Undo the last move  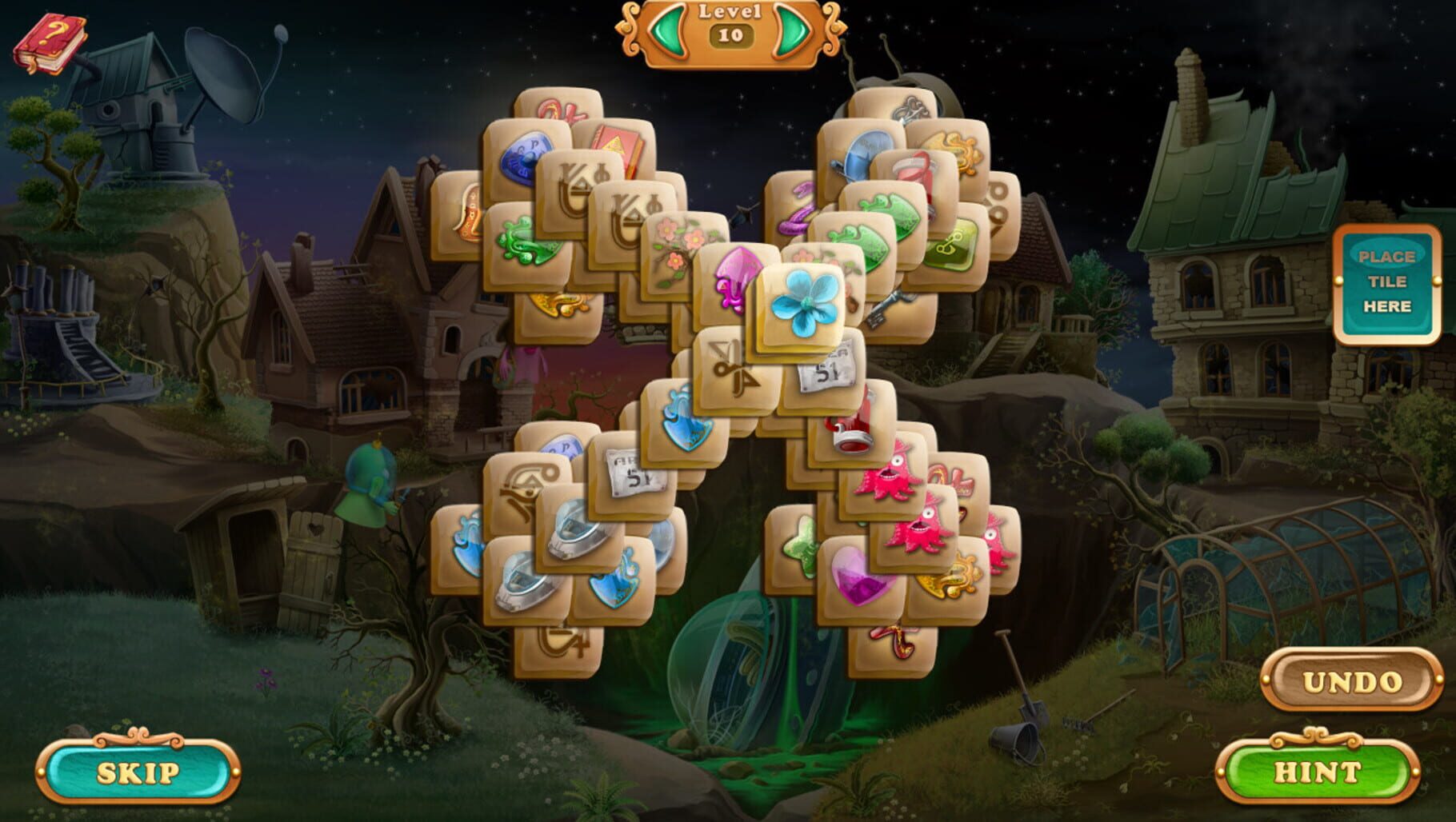point(1351,681)
